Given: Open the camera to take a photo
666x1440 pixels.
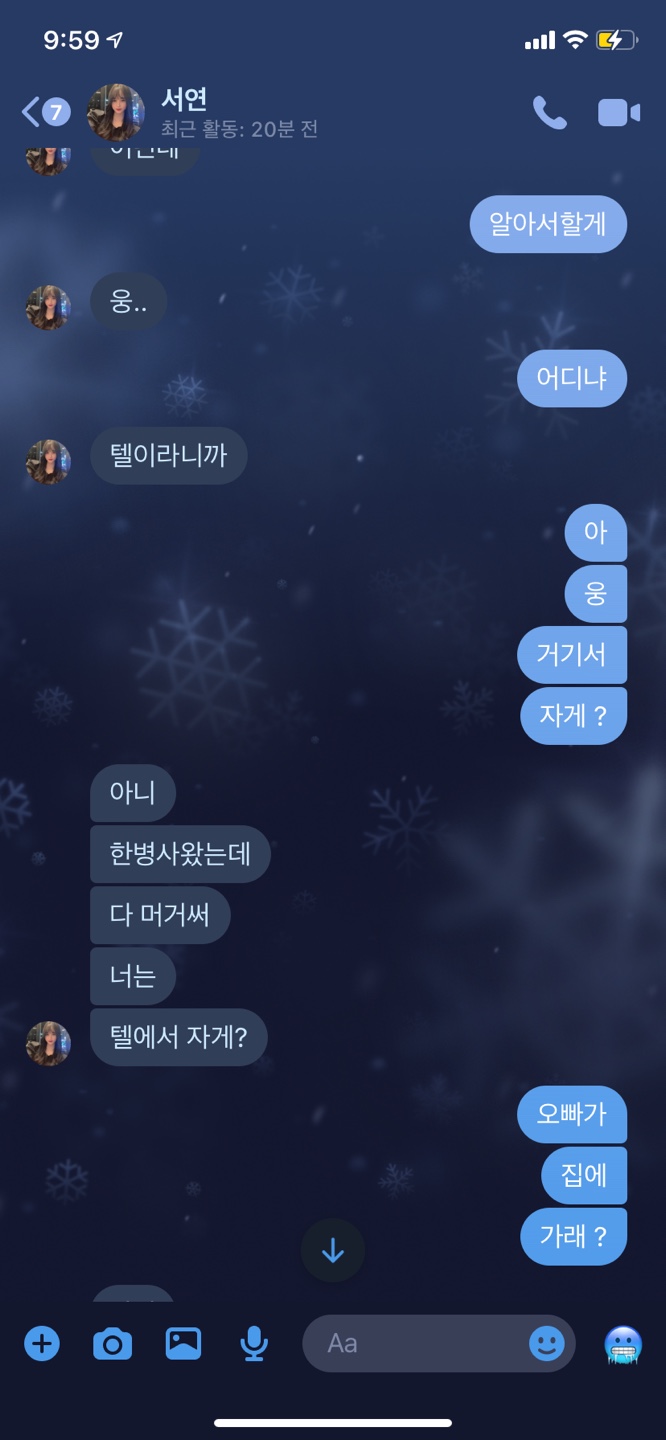Looking at the screenshot, I should coord(112,1344).
